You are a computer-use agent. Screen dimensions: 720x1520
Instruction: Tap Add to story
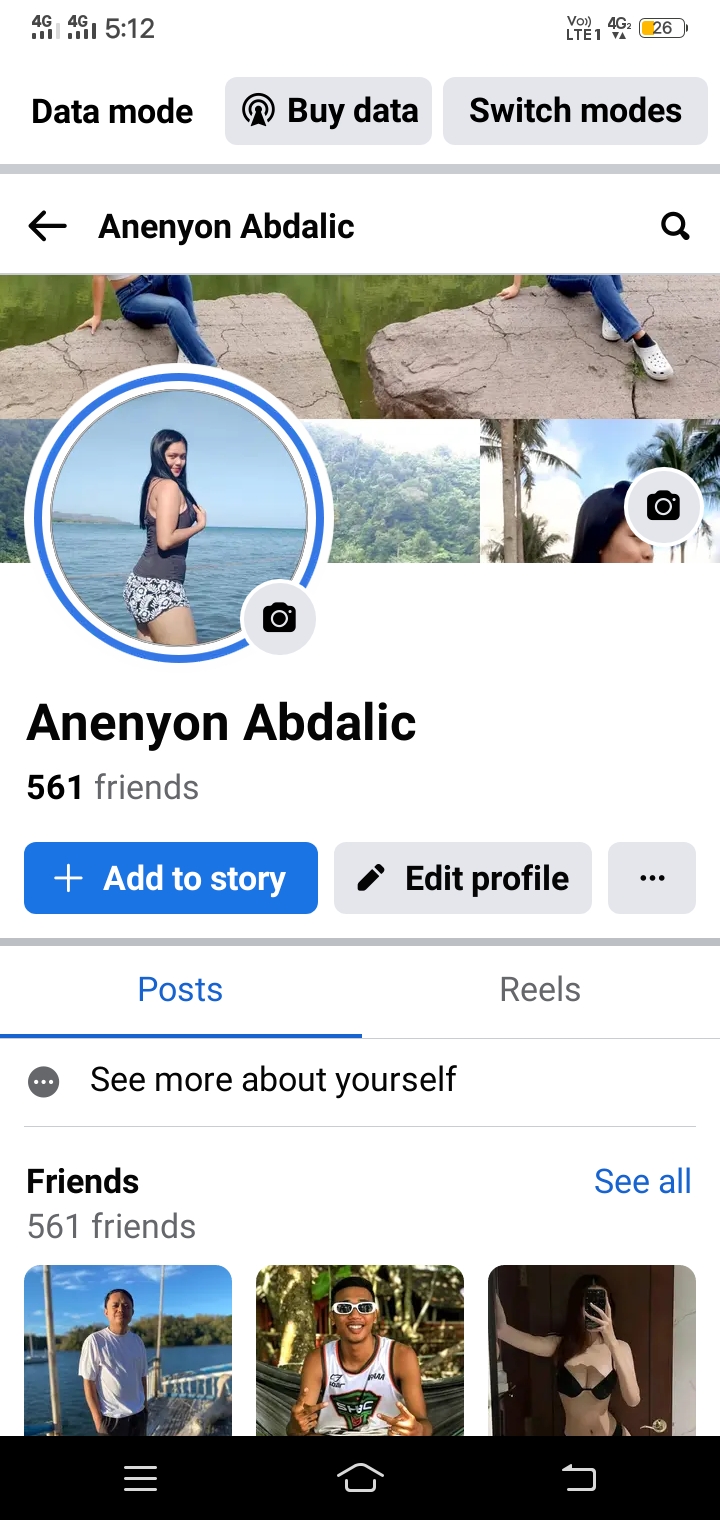(x=171, y=878)
